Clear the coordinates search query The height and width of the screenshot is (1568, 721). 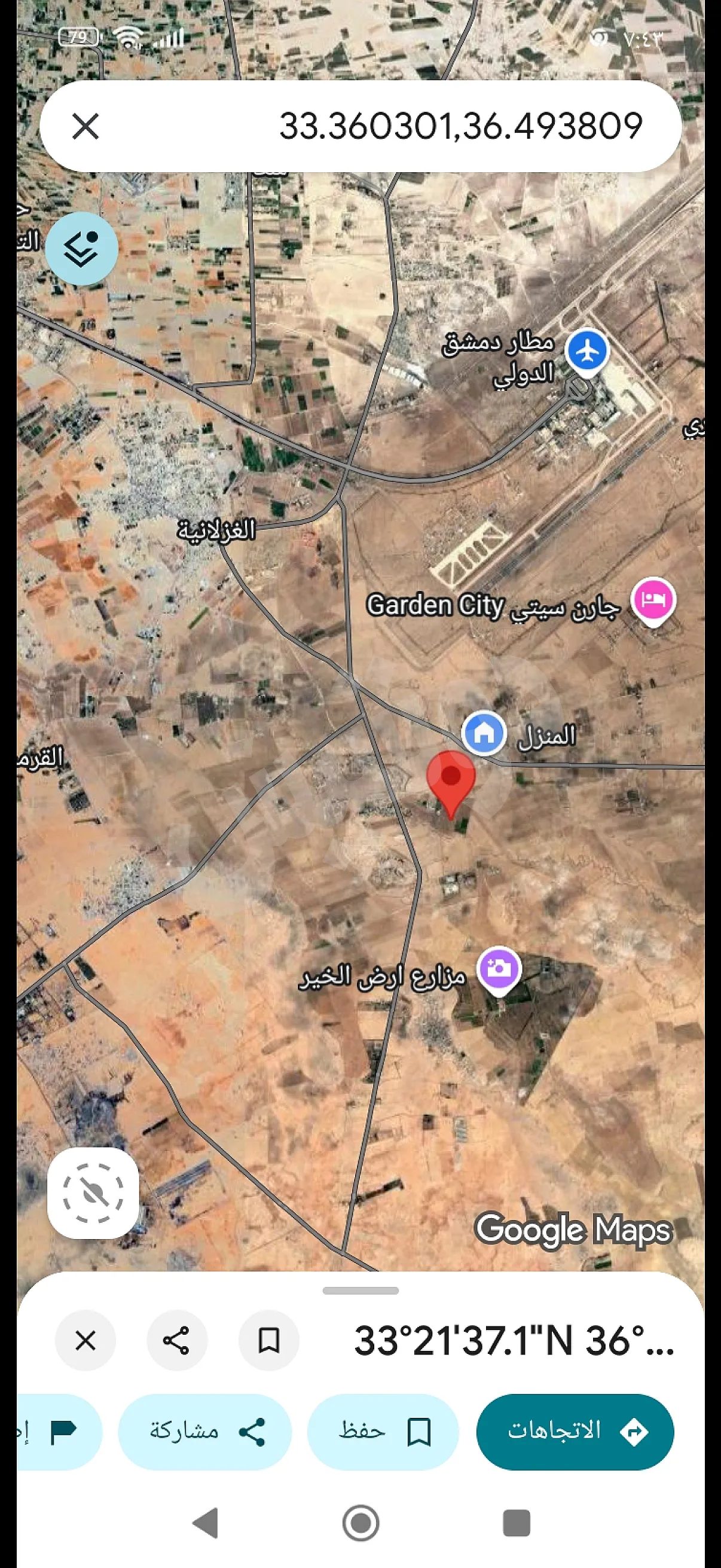pos(85,127)
